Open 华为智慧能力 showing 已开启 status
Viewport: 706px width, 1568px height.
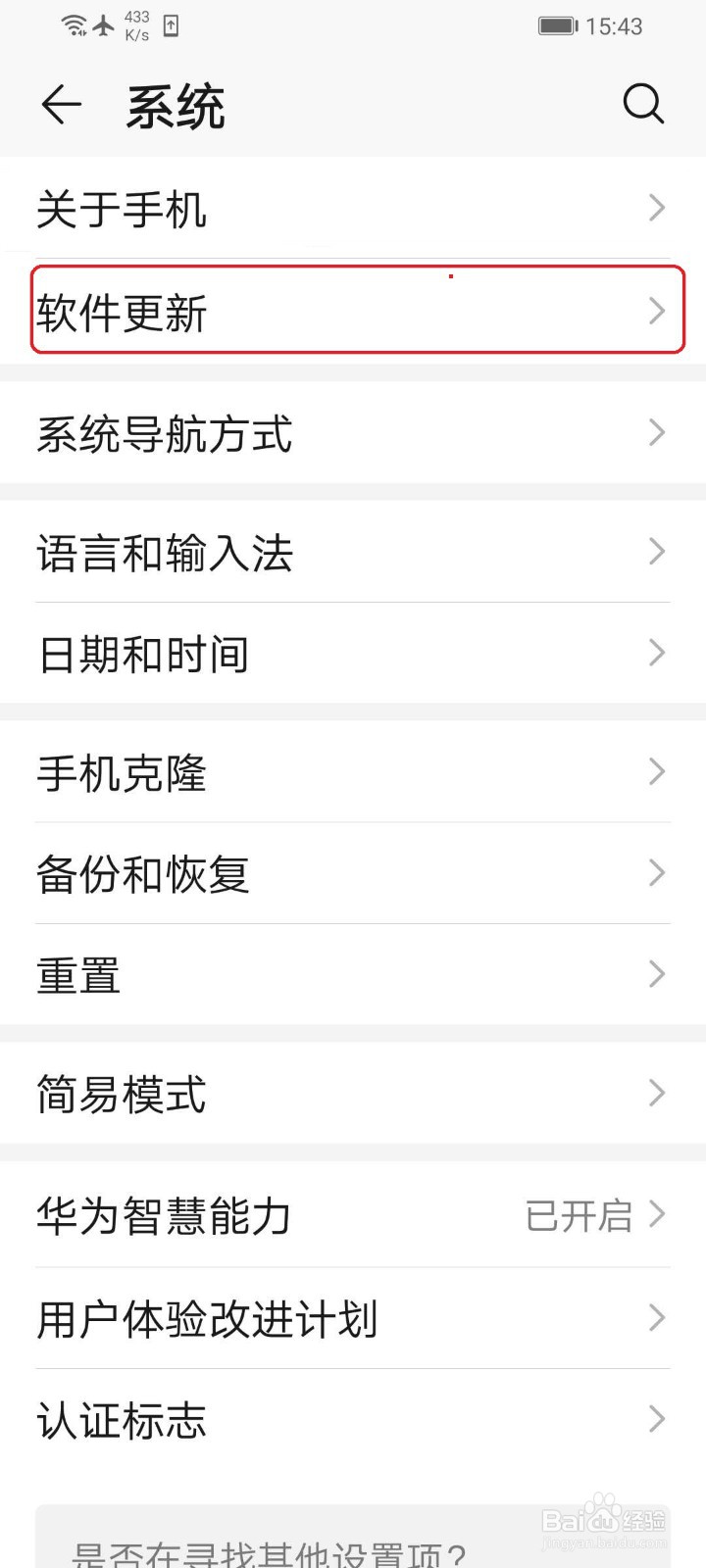pyautogui.click(x=353, y=1216)
